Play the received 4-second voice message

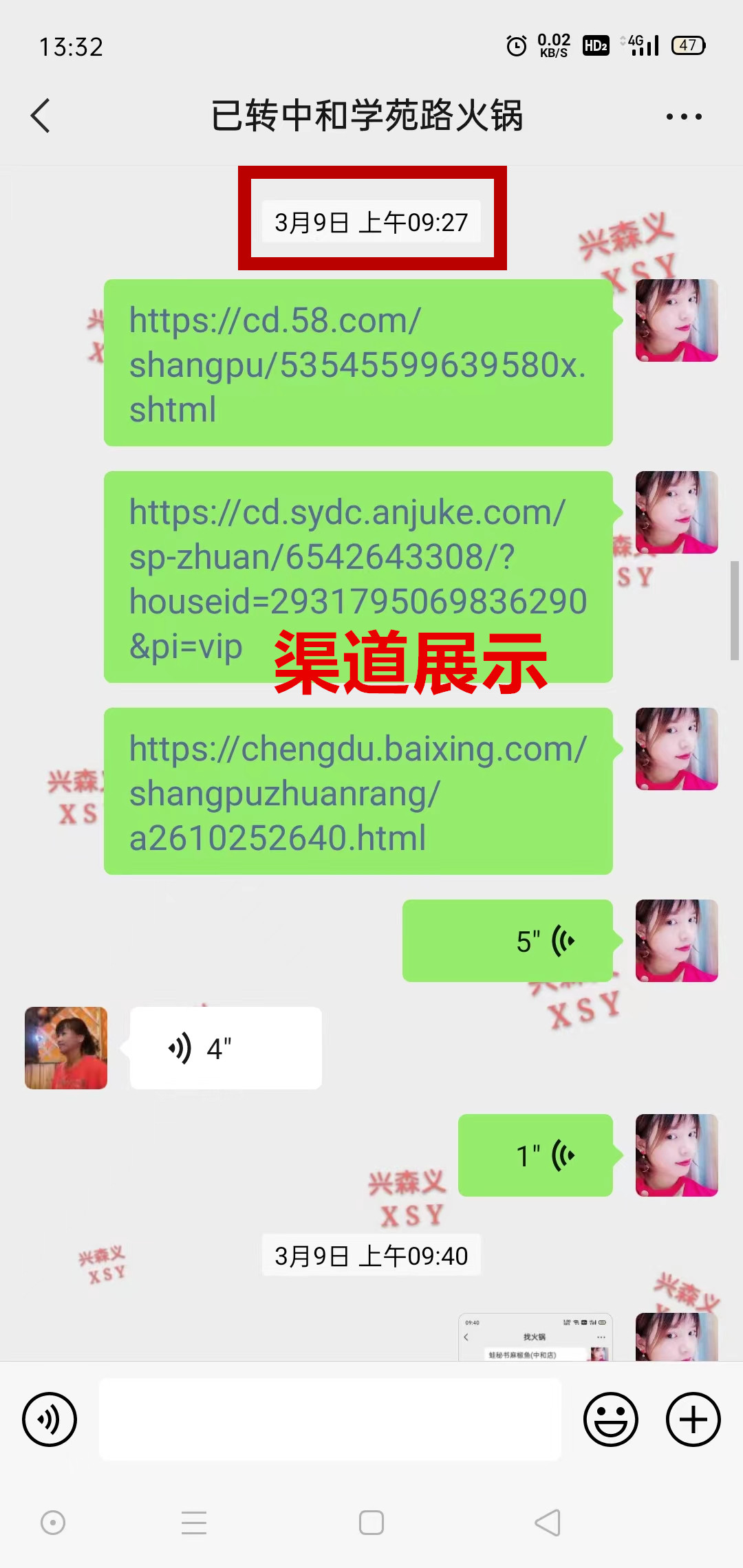tap(226, 1048)
